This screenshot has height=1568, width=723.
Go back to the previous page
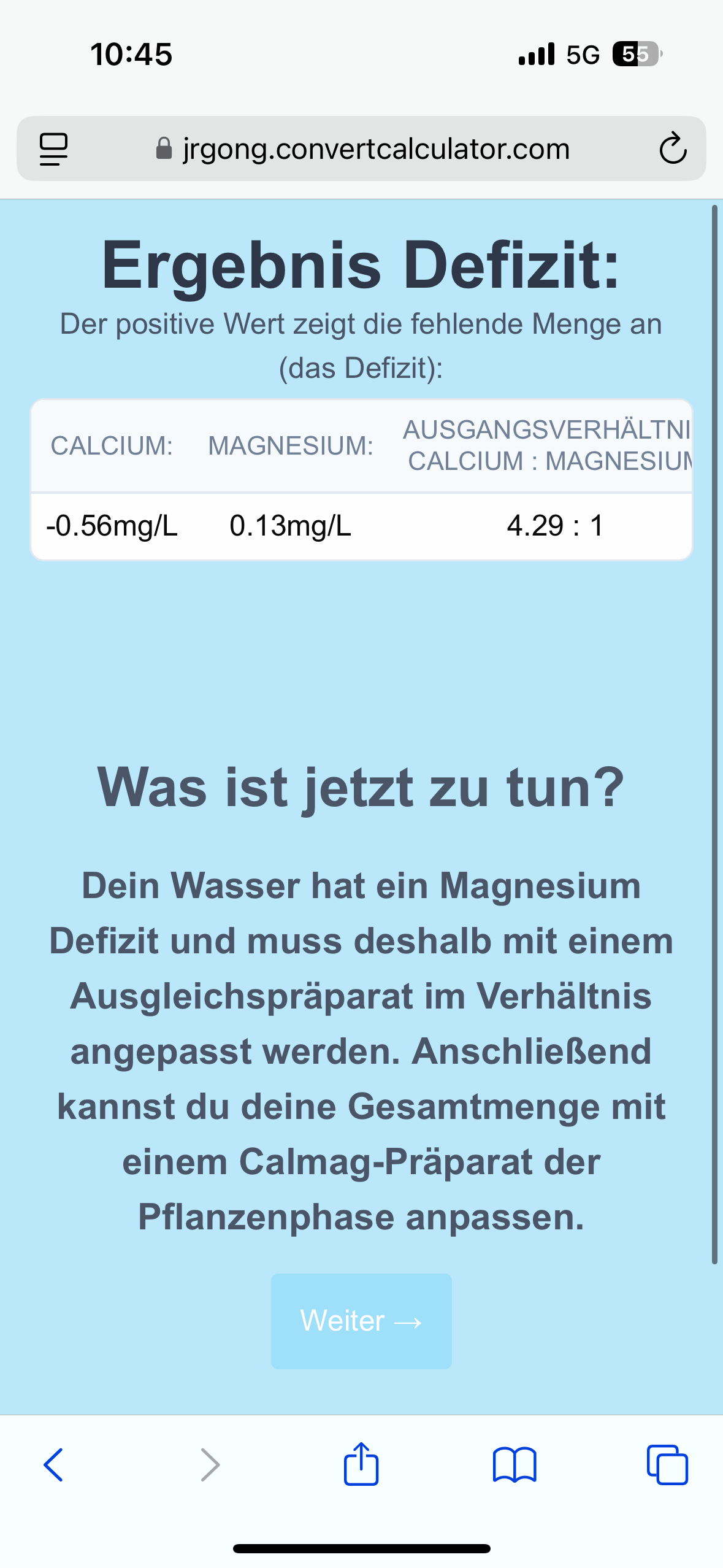[53, 1464]
